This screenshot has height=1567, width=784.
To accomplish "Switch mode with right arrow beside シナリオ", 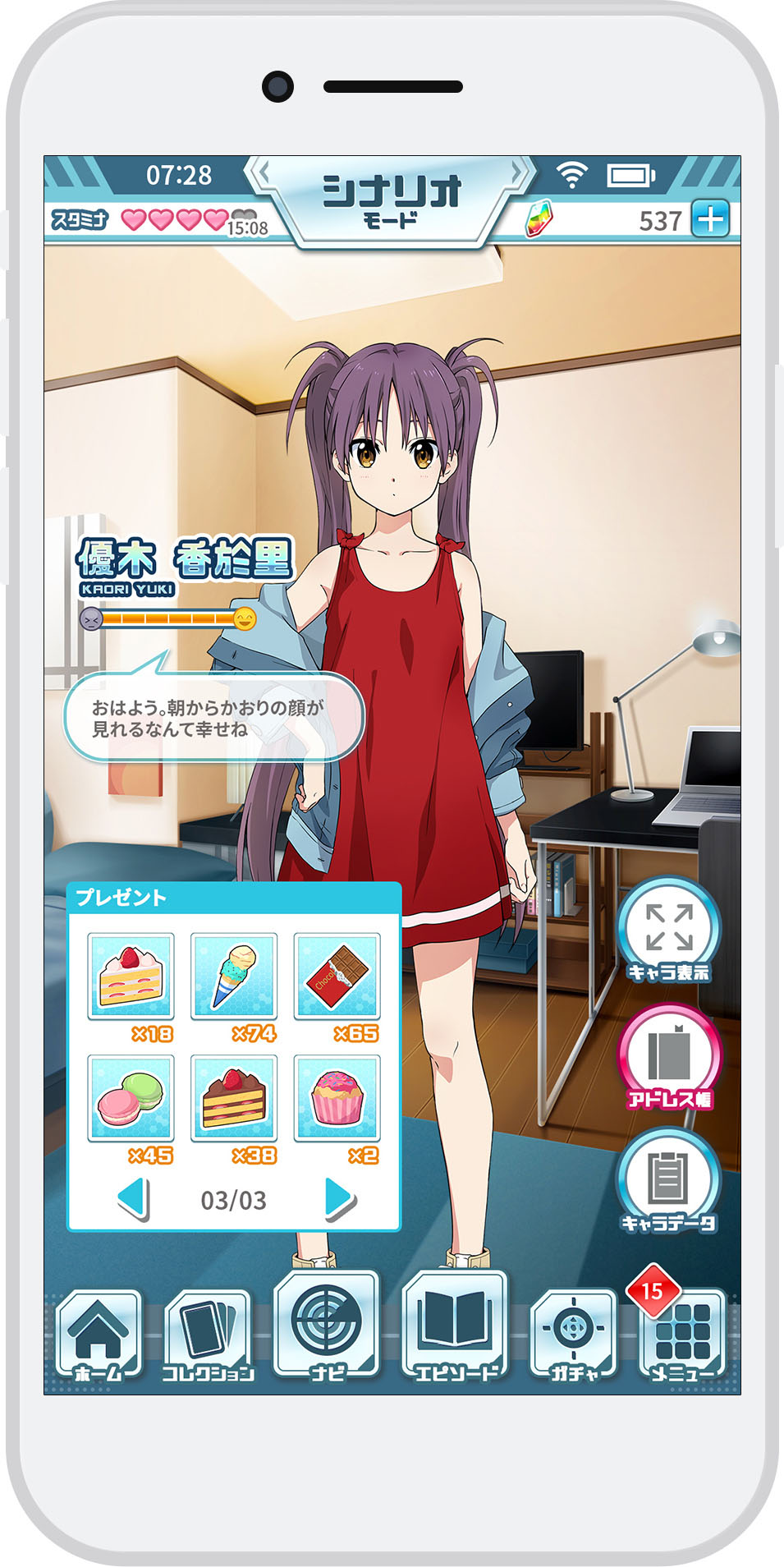I will click(x=518, y=173).
